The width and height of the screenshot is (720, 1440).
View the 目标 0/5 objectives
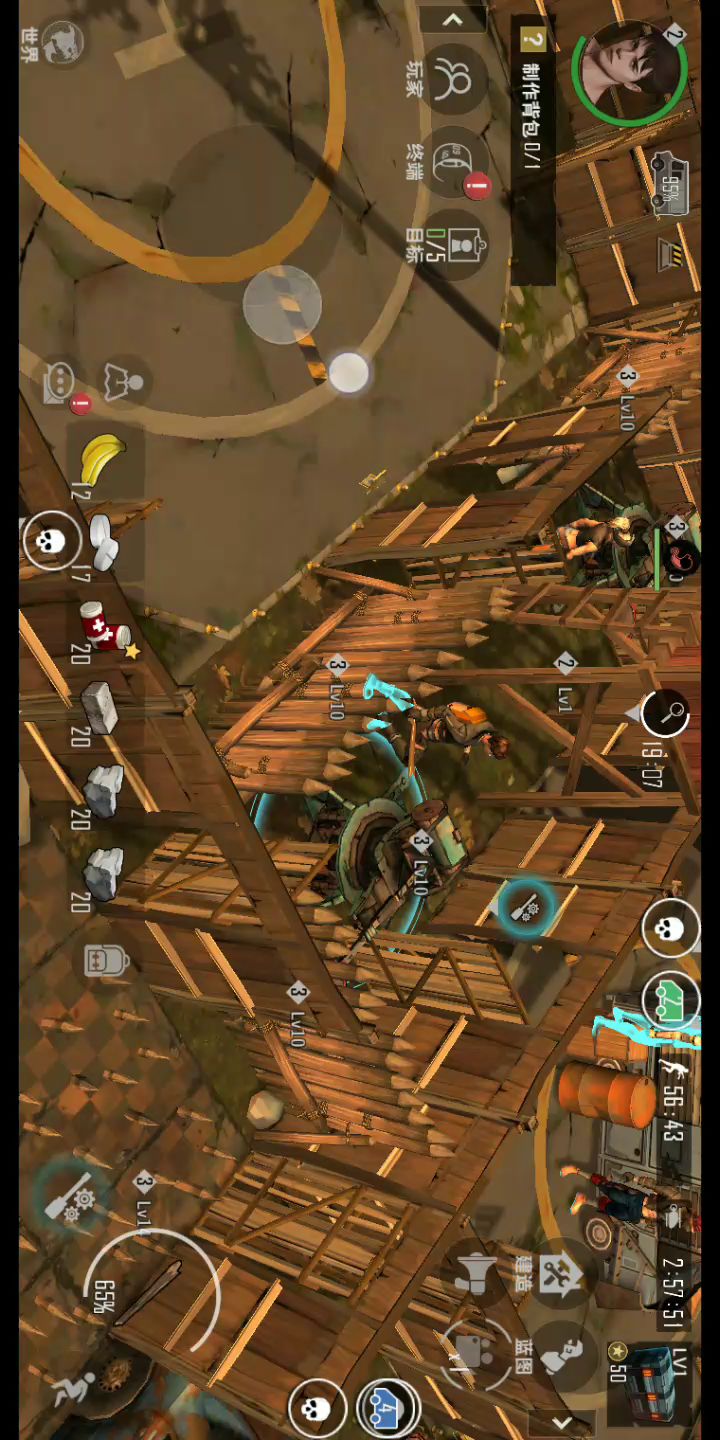455,243
